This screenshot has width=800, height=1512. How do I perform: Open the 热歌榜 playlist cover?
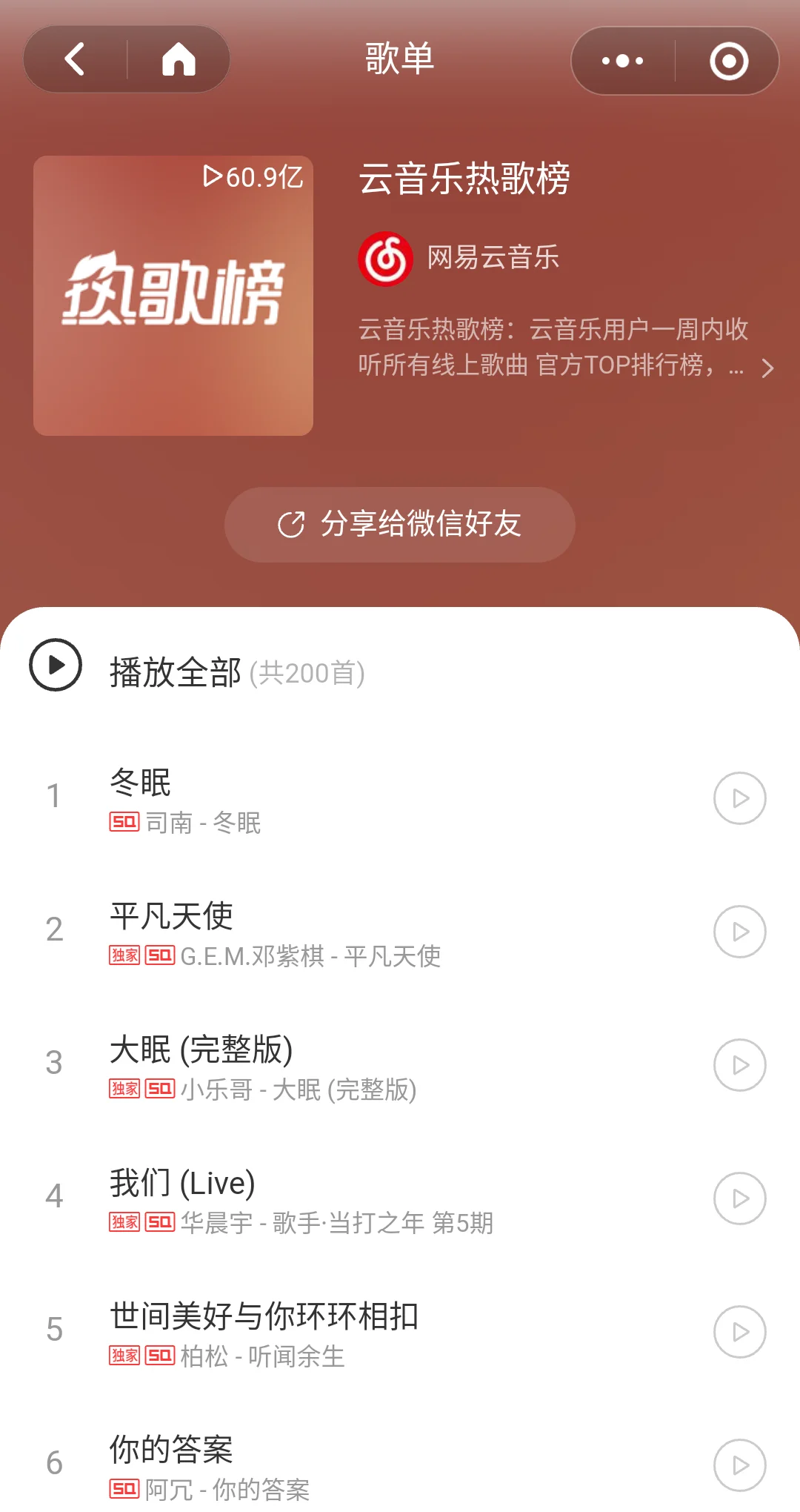(173, 296)
